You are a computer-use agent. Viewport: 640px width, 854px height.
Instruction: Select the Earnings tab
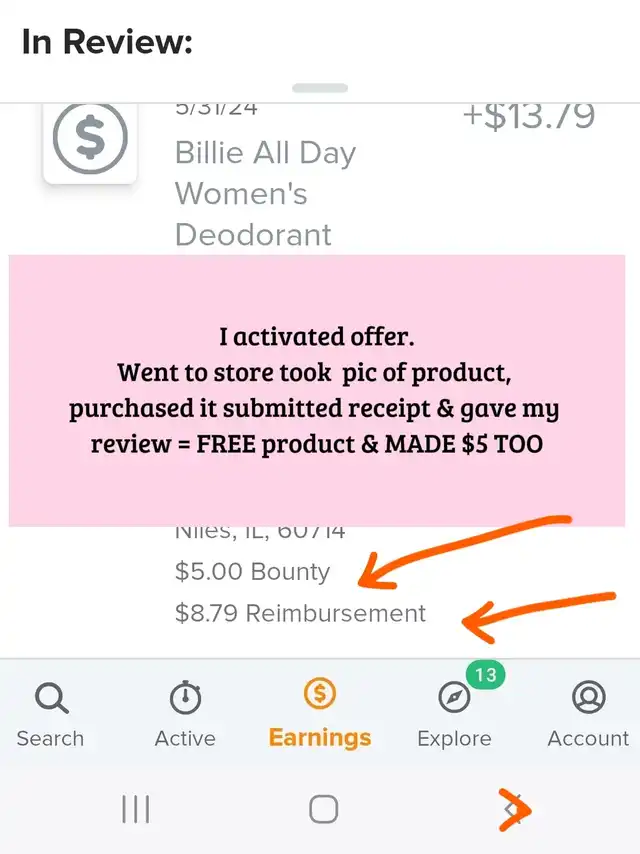(320, 715)
